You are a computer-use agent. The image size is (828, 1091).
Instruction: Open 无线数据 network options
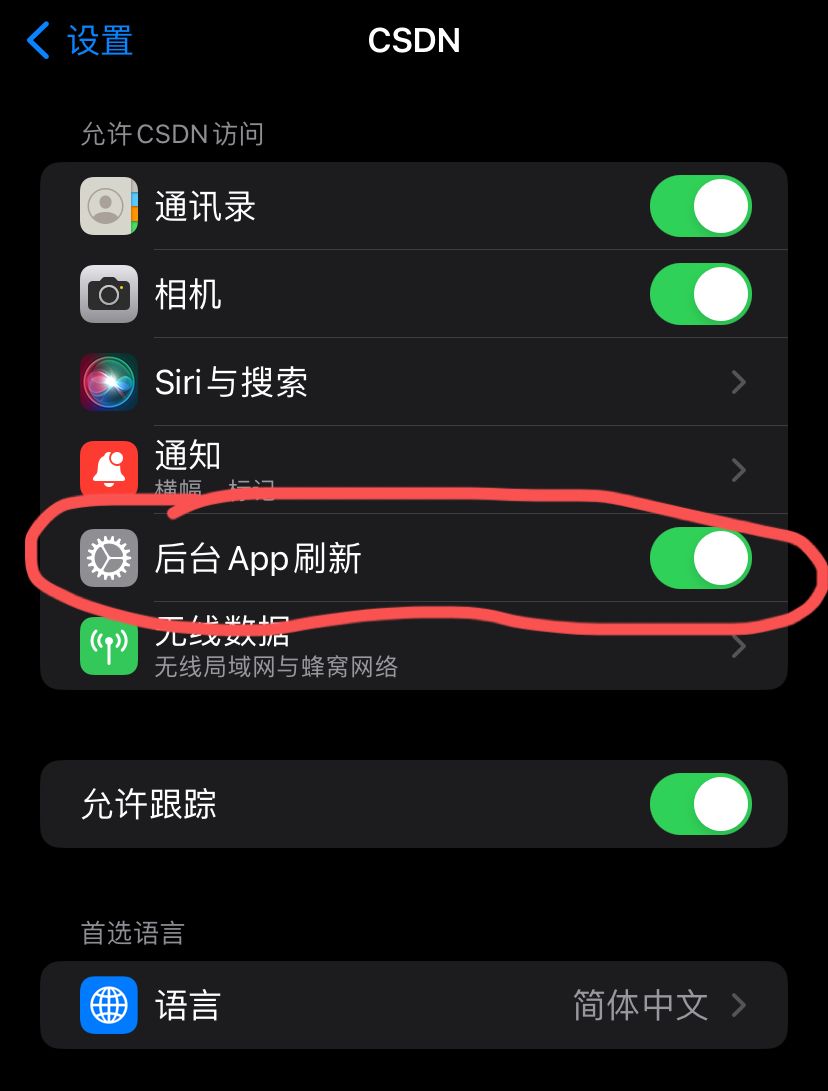(x=414, y=646)
